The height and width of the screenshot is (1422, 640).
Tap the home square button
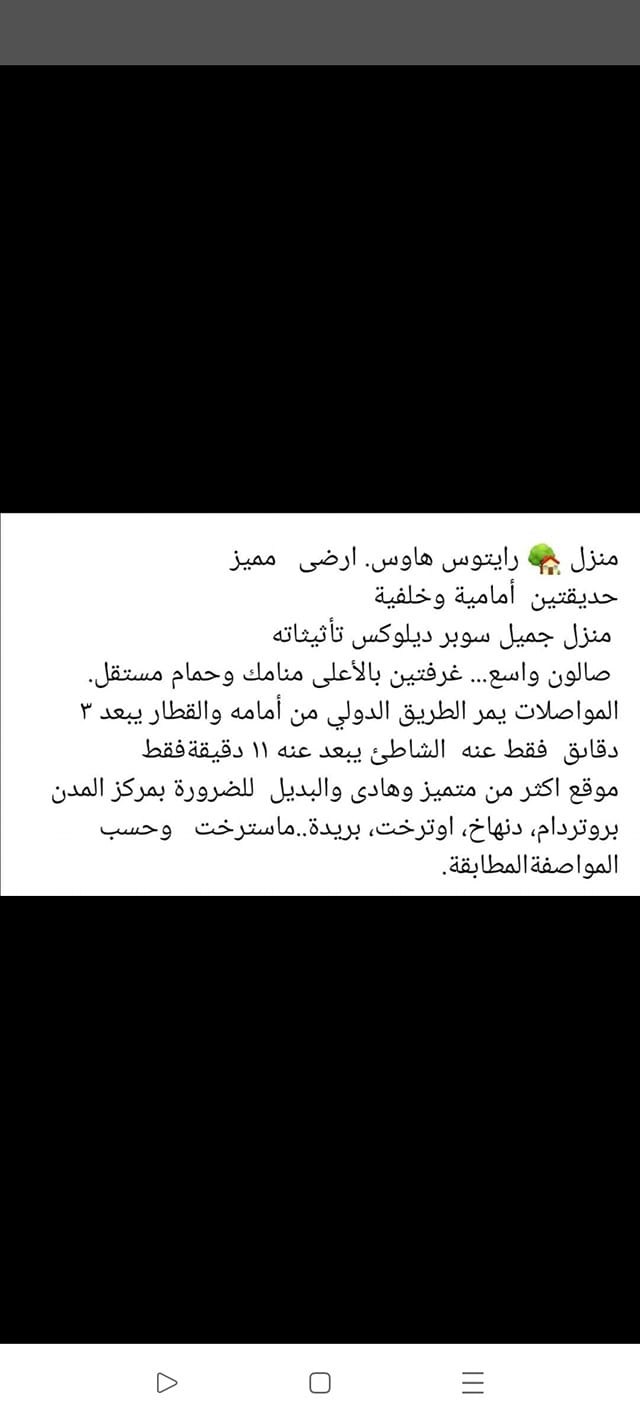(x=320, y=1383)
